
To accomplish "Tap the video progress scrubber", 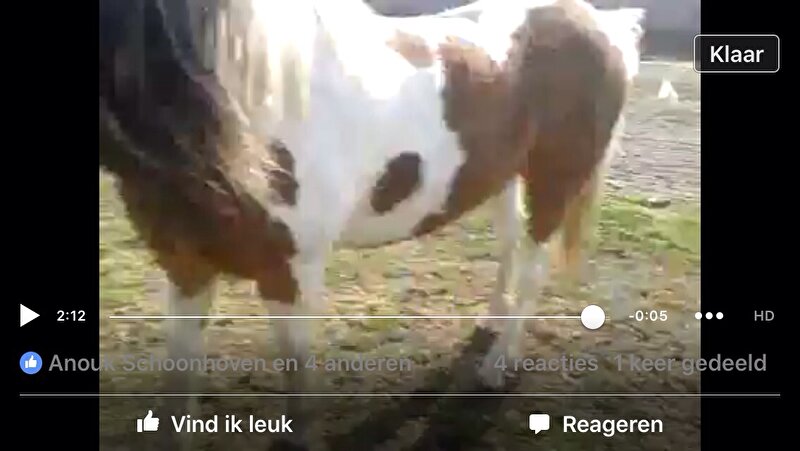I will coord(593,317).
